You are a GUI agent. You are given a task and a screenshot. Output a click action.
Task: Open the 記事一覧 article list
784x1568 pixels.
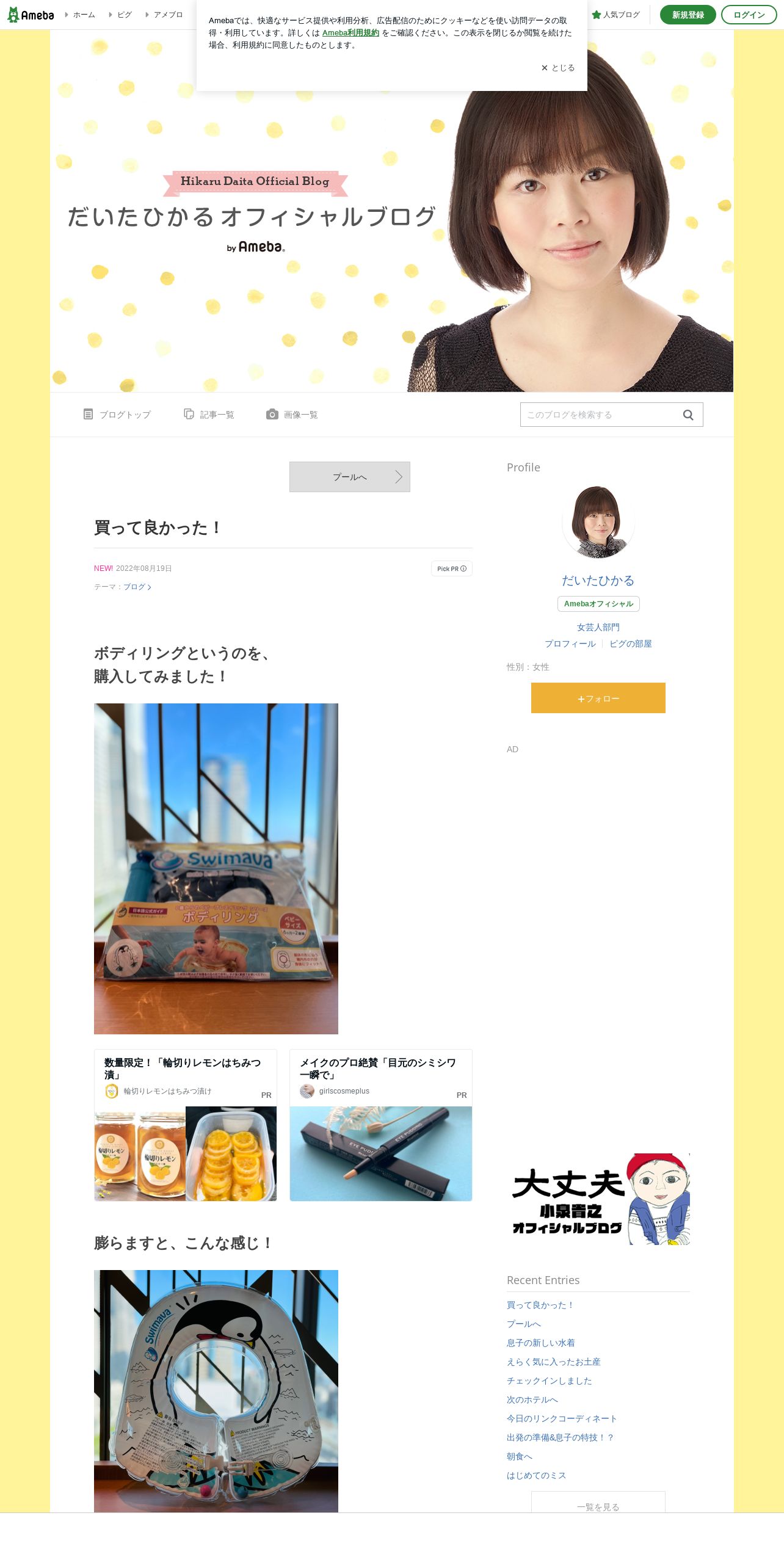click(x=209, y=415)
